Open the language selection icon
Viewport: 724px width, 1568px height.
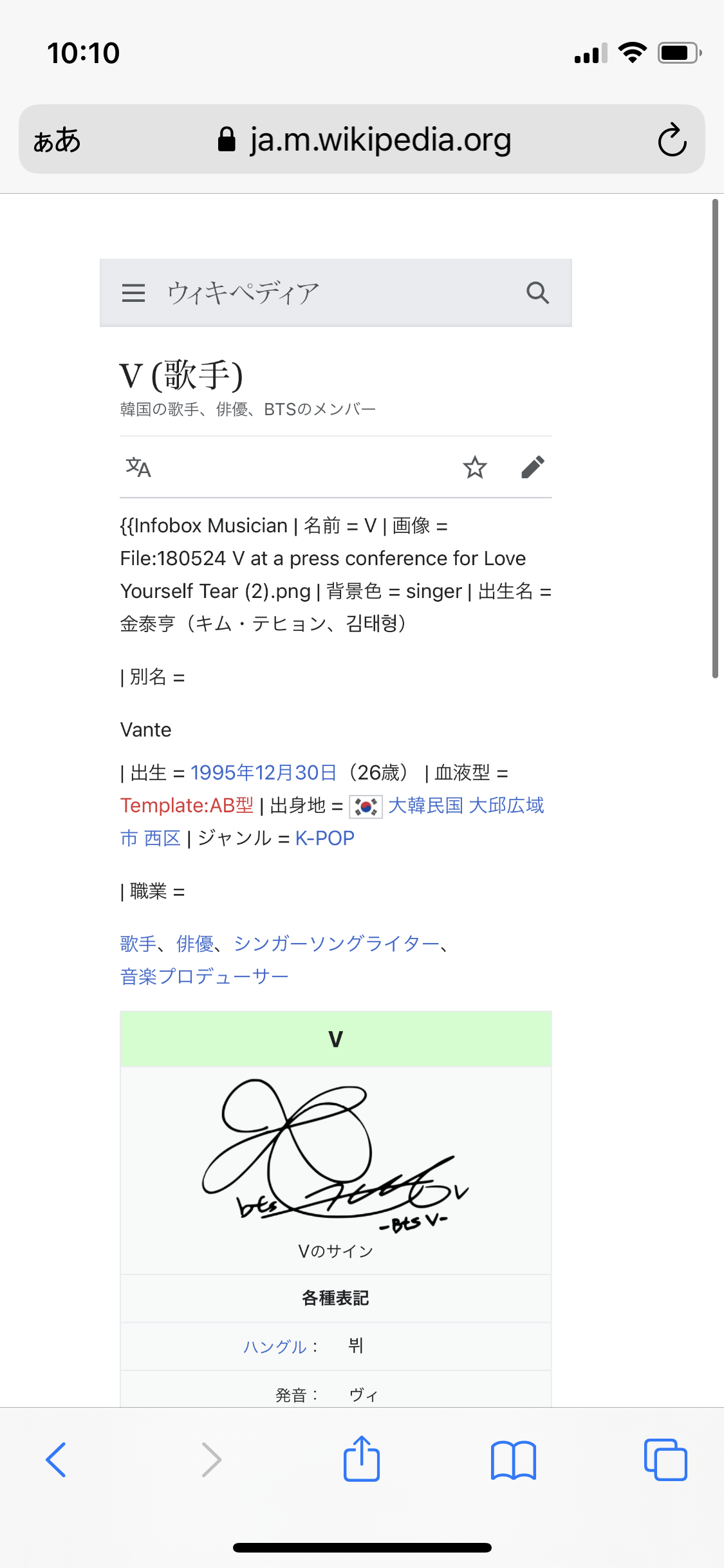coord(138,467)
